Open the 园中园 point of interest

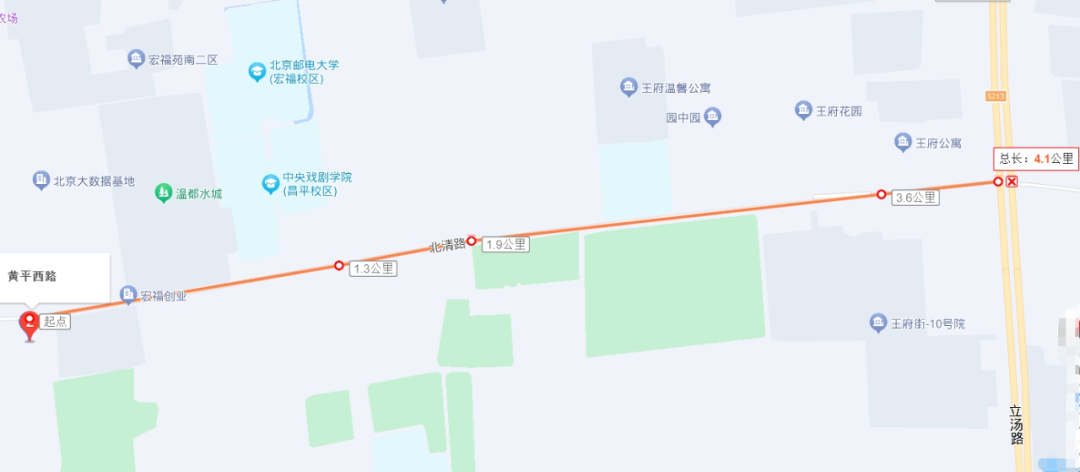pos(712,118)
